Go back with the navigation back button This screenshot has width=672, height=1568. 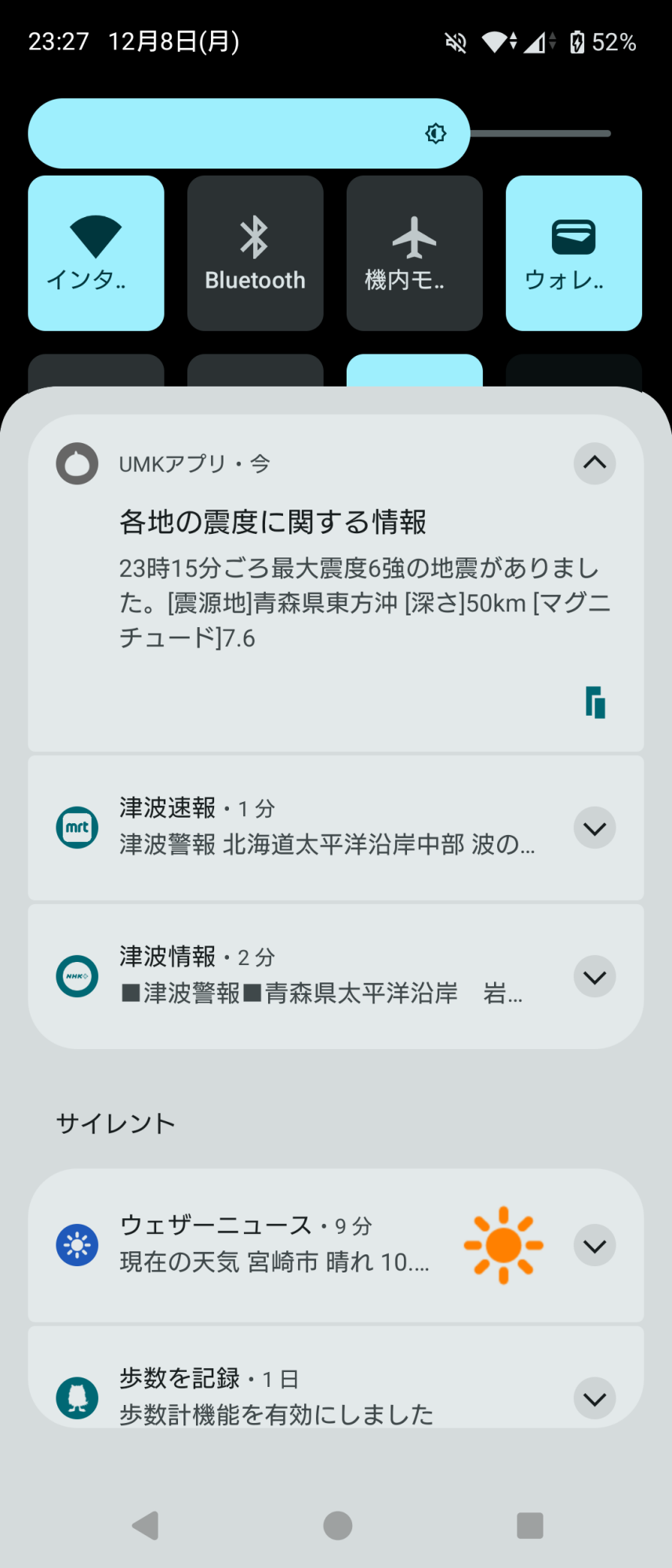146,1526
